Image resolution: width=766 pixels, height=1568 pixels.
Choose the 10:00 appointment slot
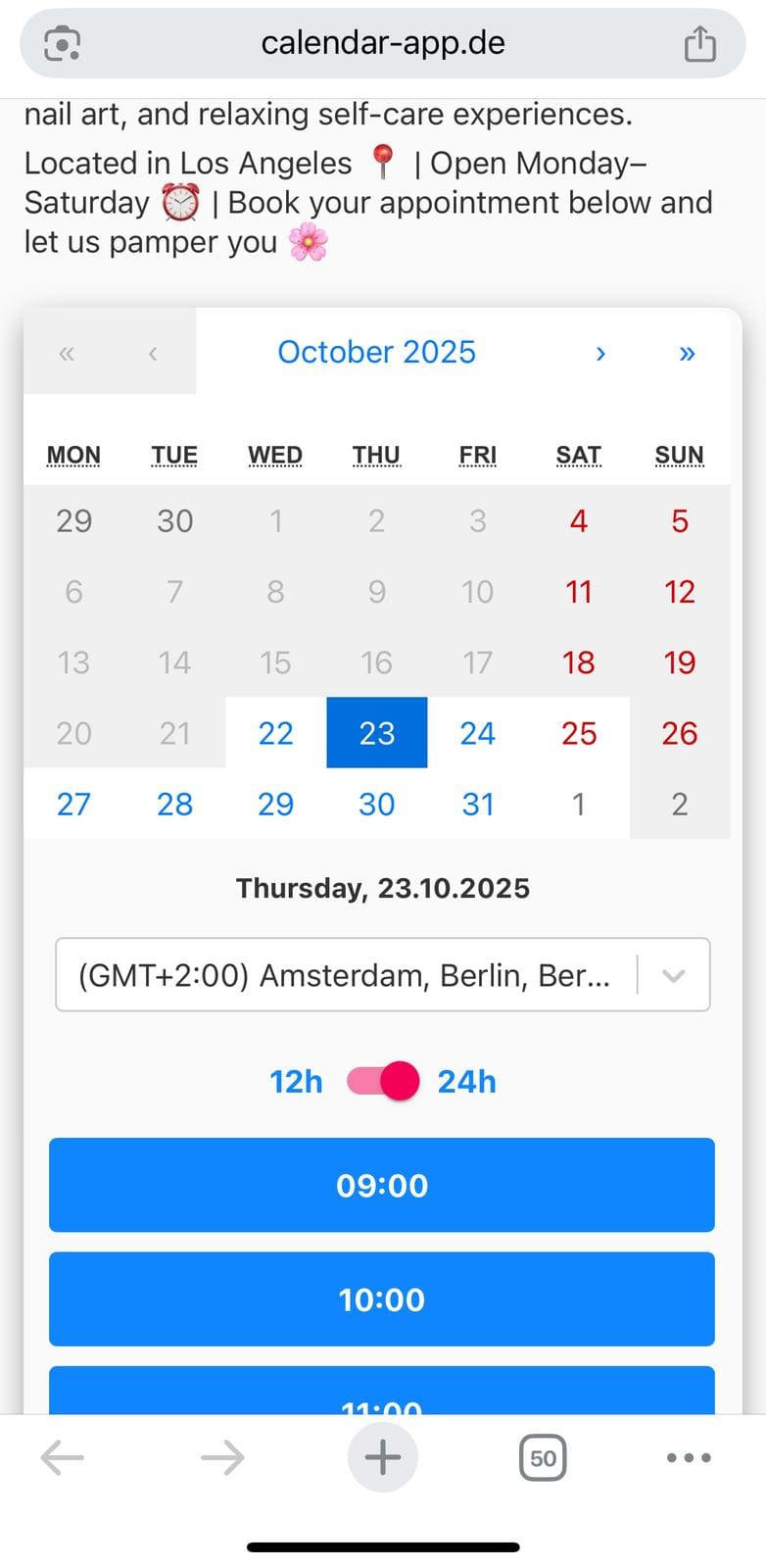point(382,1299)
